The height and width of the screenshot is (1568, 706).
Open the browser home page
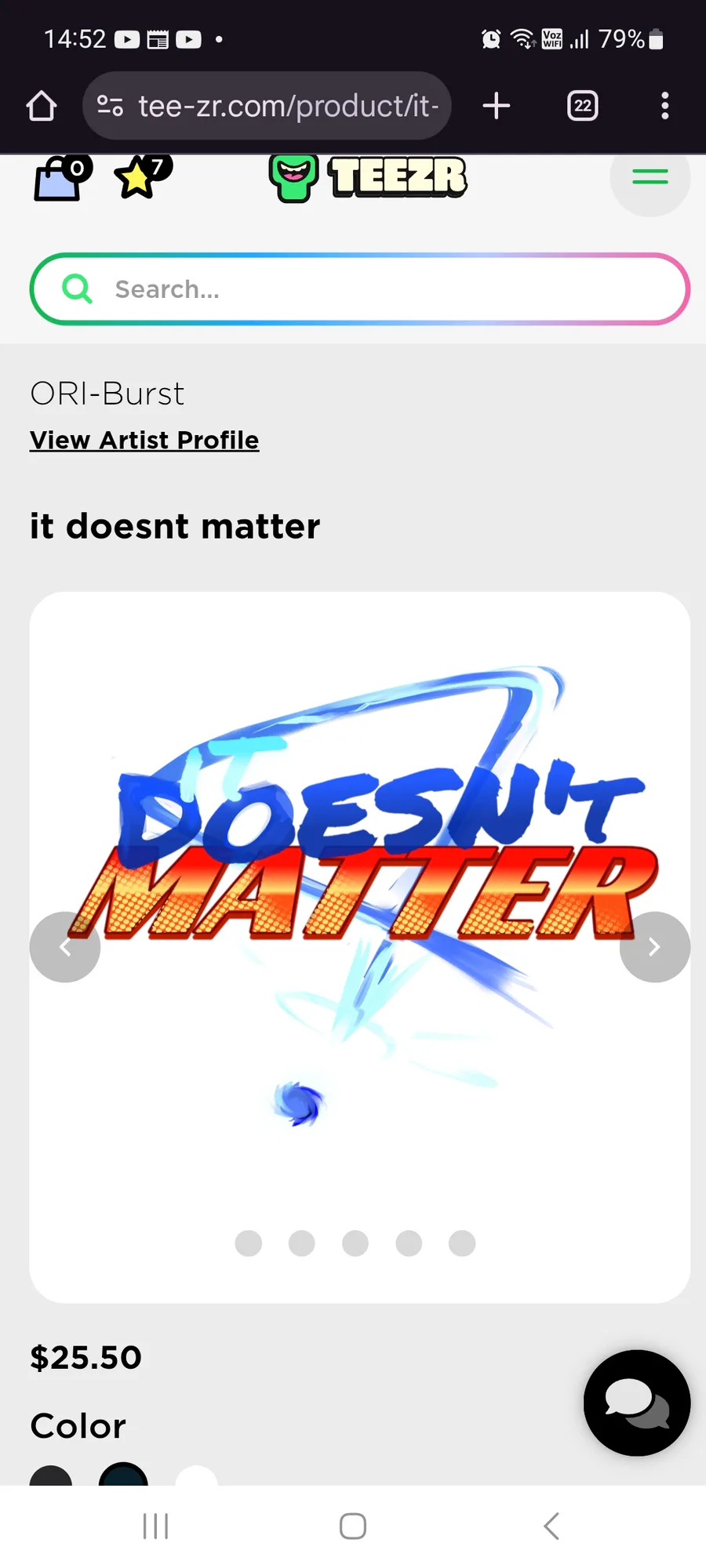(42, 106)
